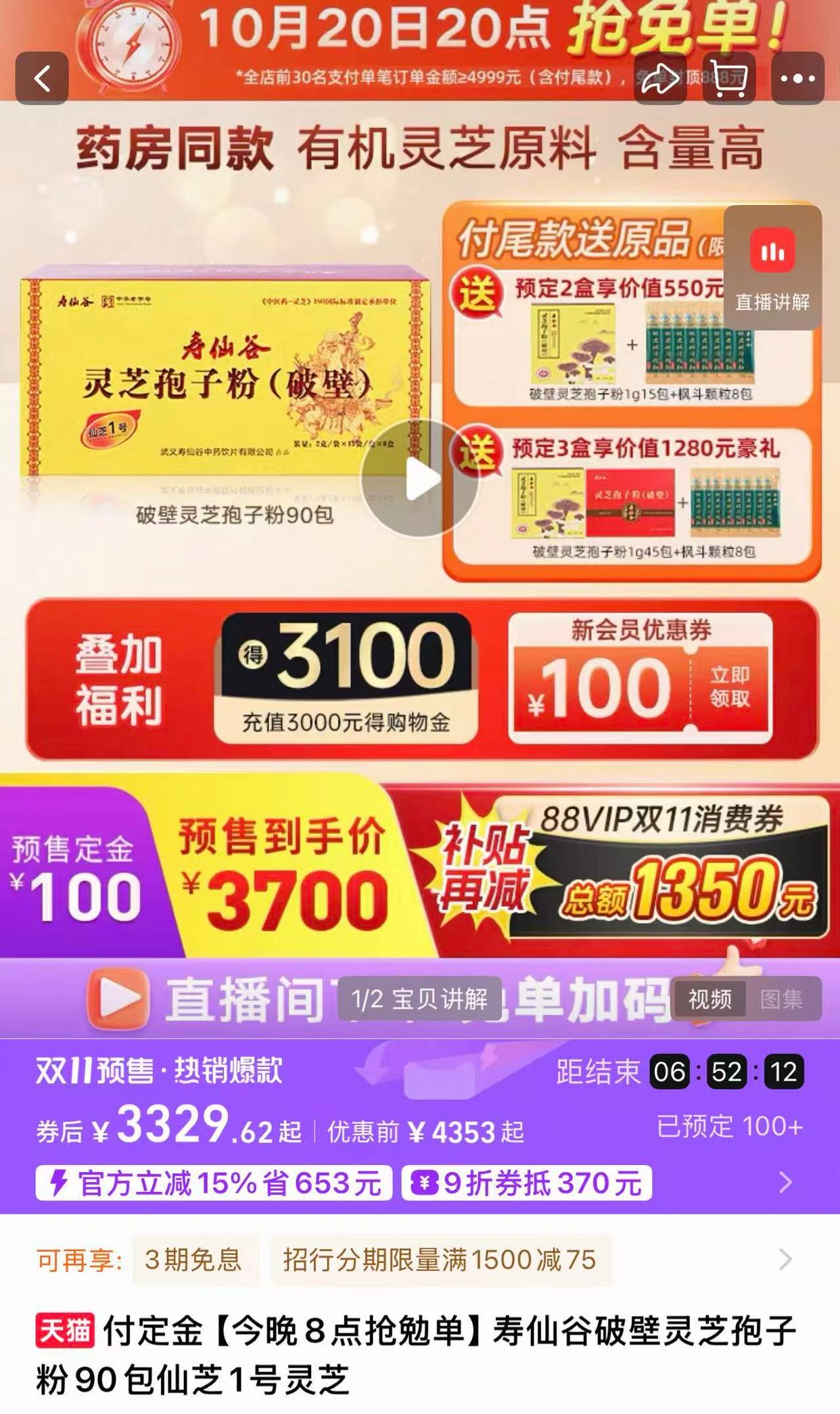Open 直播讲解 live explanation
The height and width of the screenshot is (1414, 840).
(x=772, y=268)
